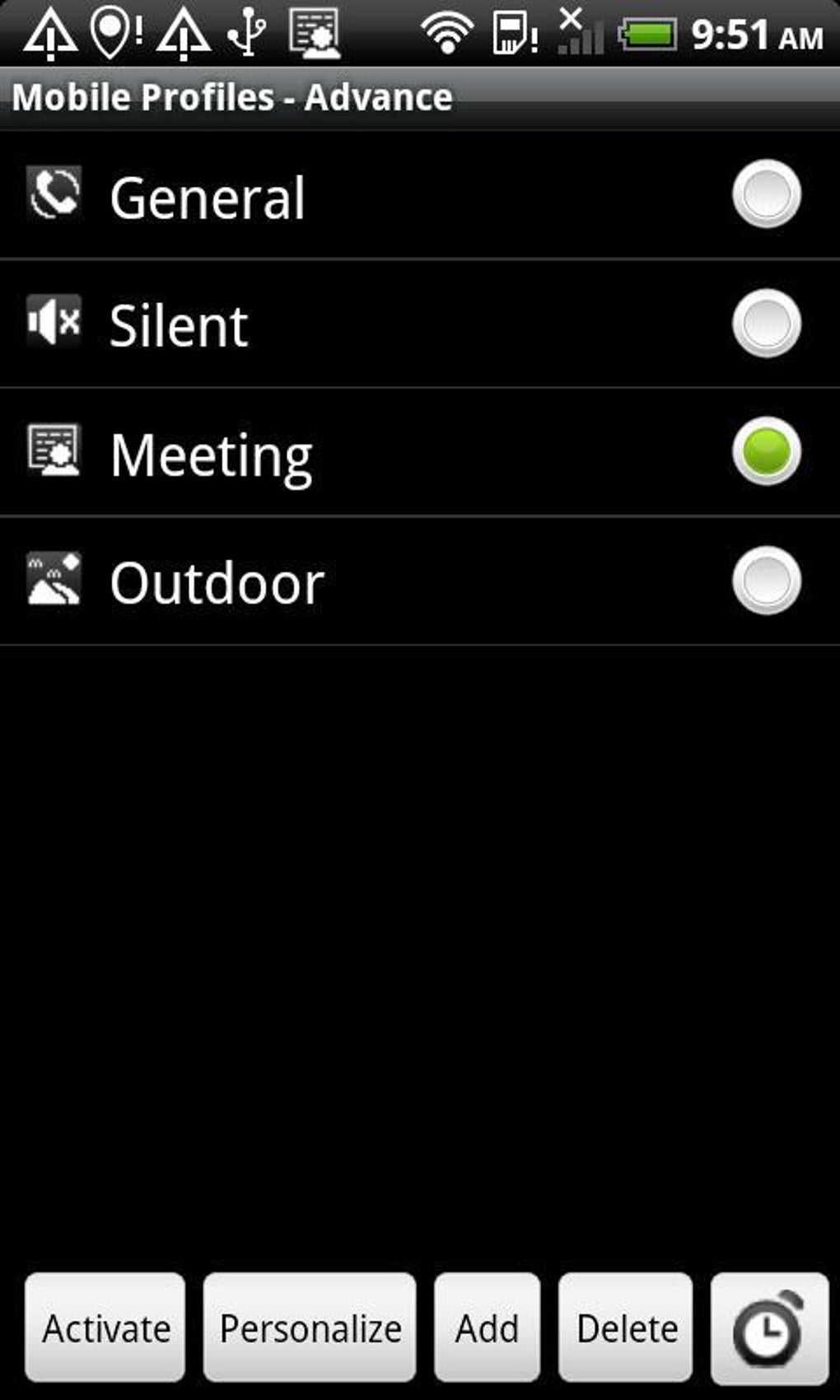Tap the Meeting profile radio button
This screenshot has height=1400, width=840.
point(766,452)
